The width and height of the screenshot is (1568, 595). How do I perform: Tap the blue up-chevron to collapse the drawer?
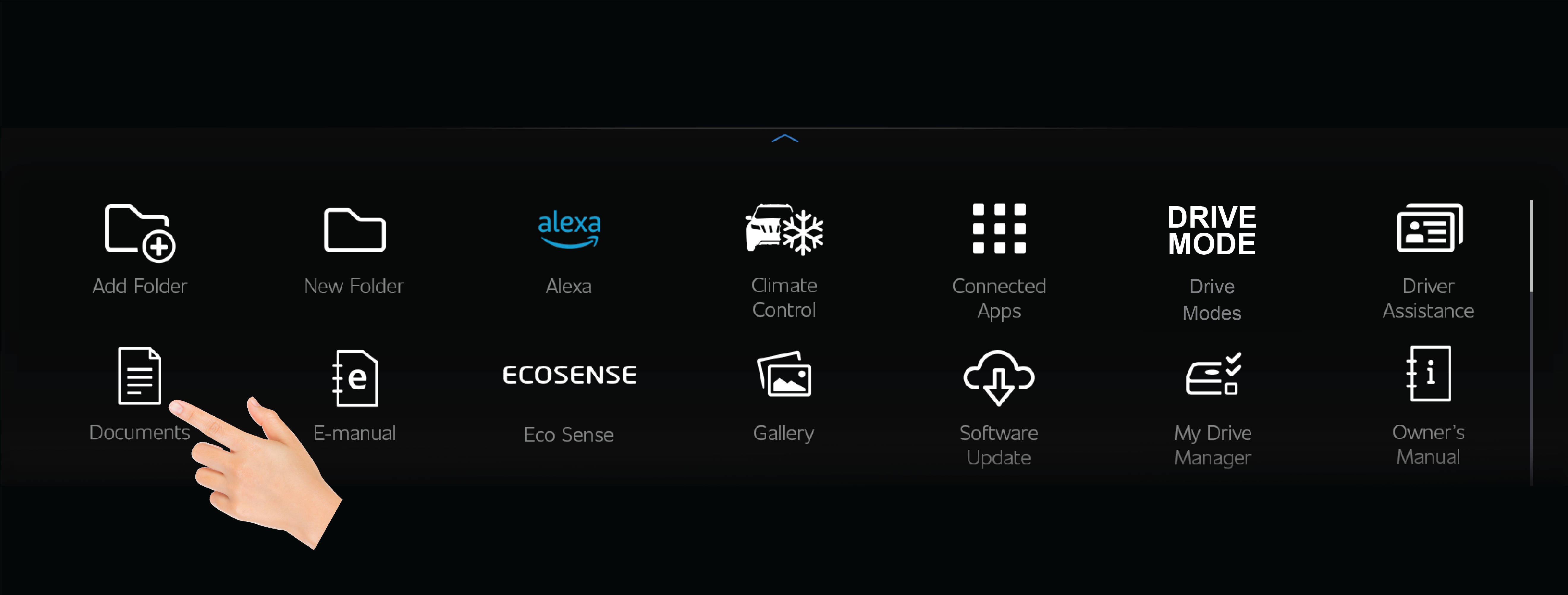click(785, 139)
